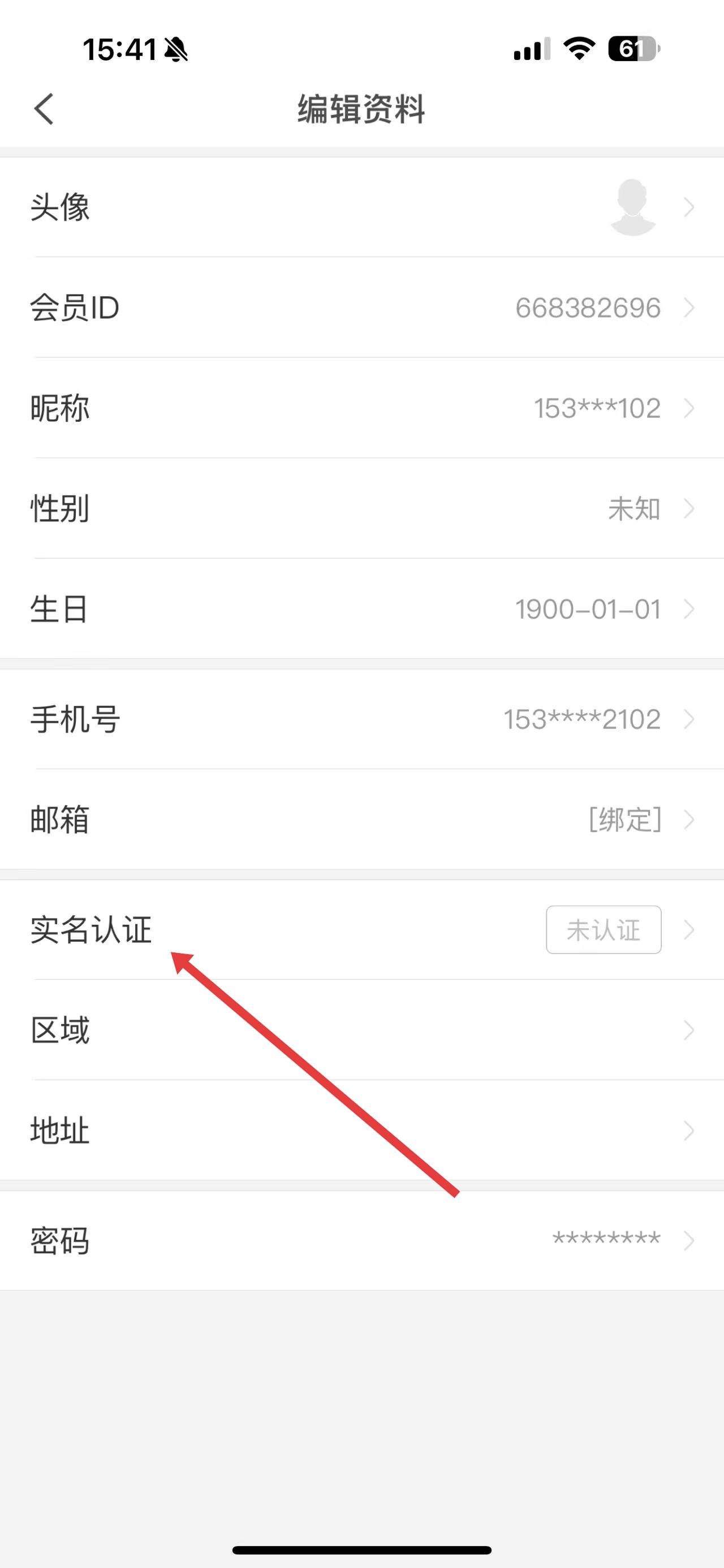Change the 头像 profile picture
The image size is (724, 1568).
[361, 207]
